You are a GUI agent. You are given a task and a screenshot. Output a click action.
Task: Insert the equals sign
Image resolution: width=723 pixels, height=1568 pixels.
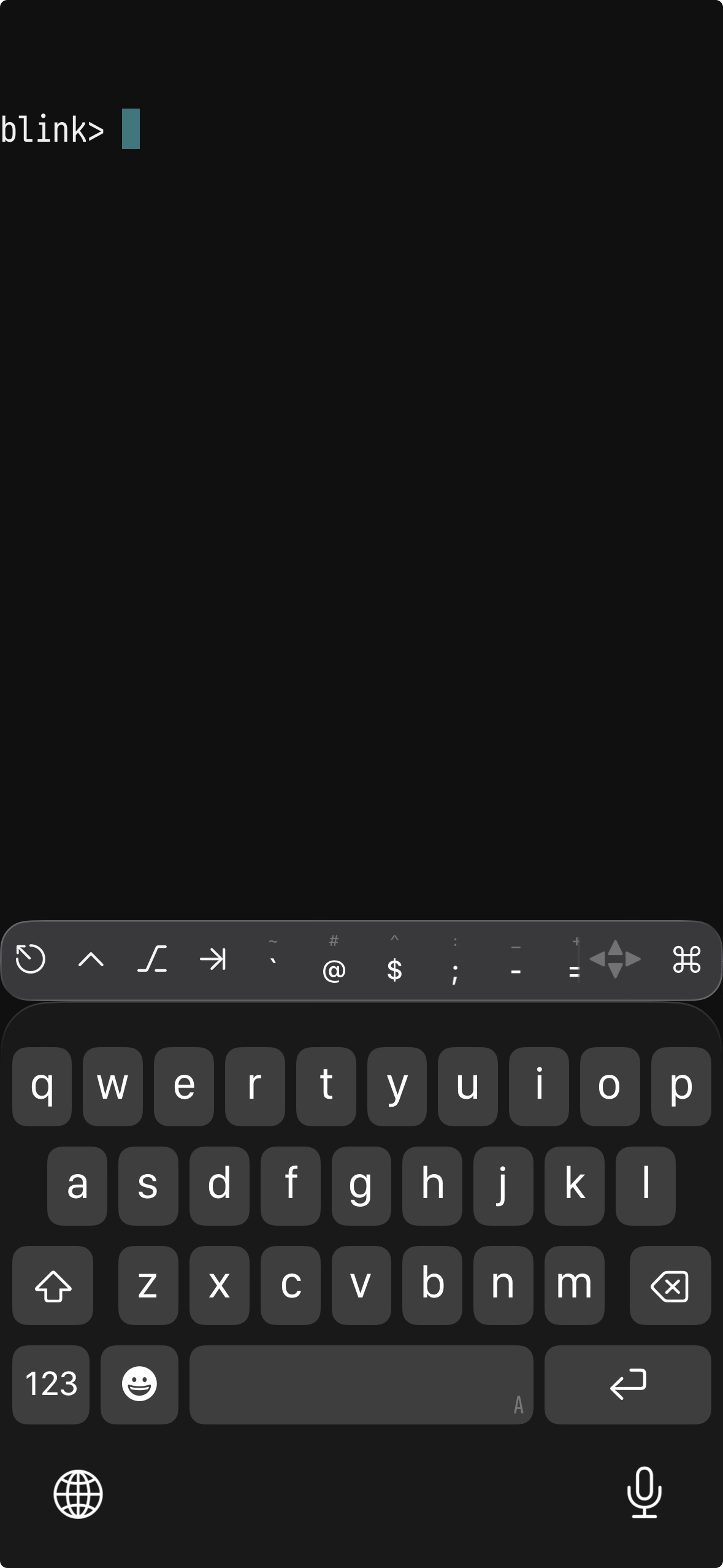pos(573,963)
